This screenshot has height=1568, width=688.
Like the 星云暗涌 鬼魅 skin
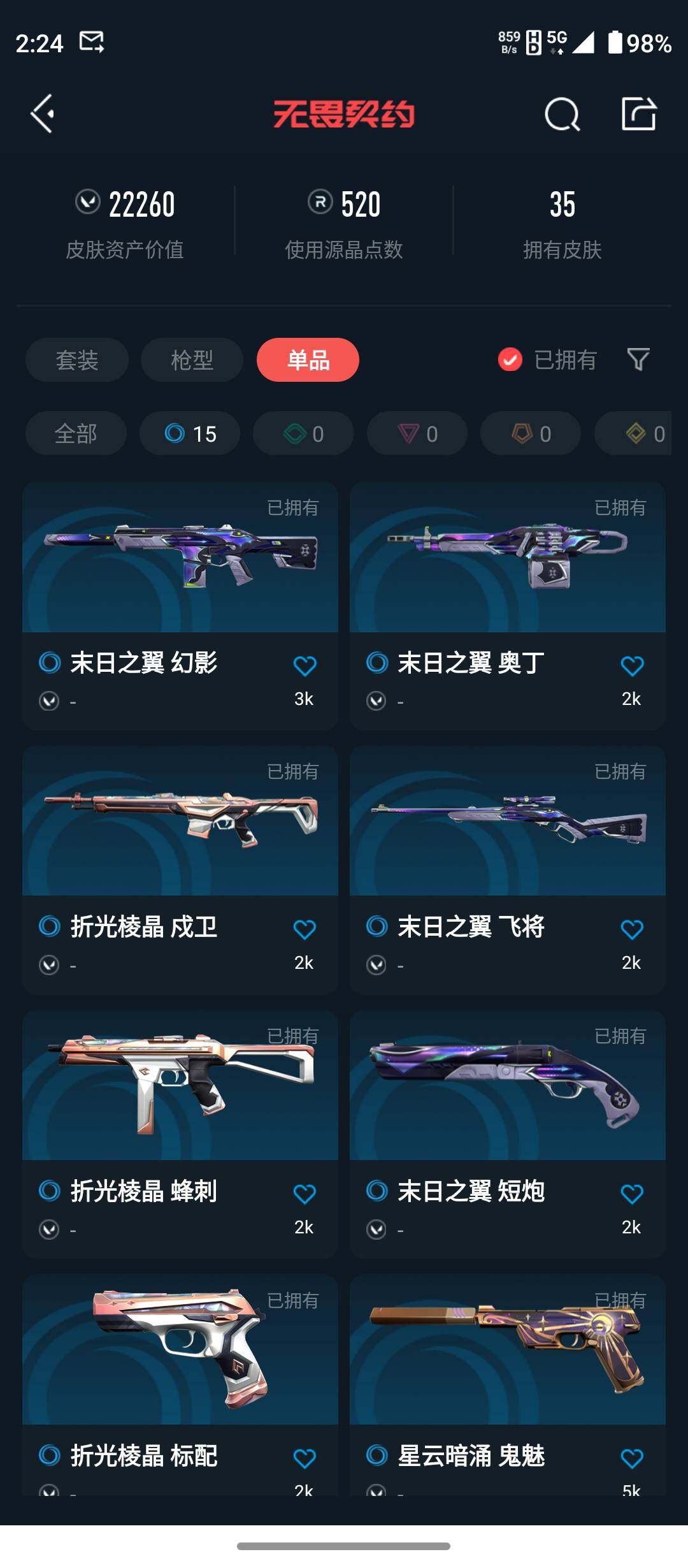pos(632,1458)
